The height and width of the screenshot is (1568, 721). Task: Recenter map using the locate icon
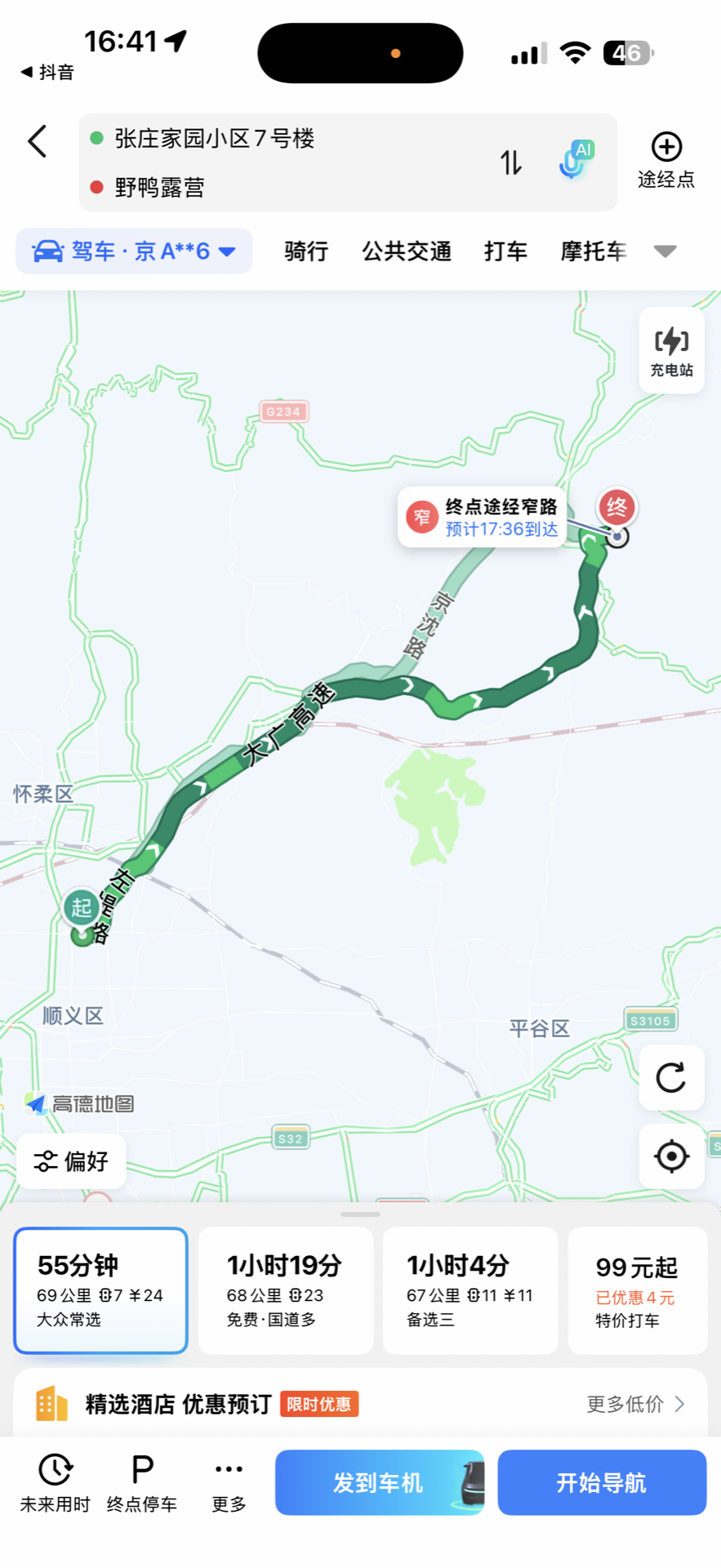(x=670, y=1156)
